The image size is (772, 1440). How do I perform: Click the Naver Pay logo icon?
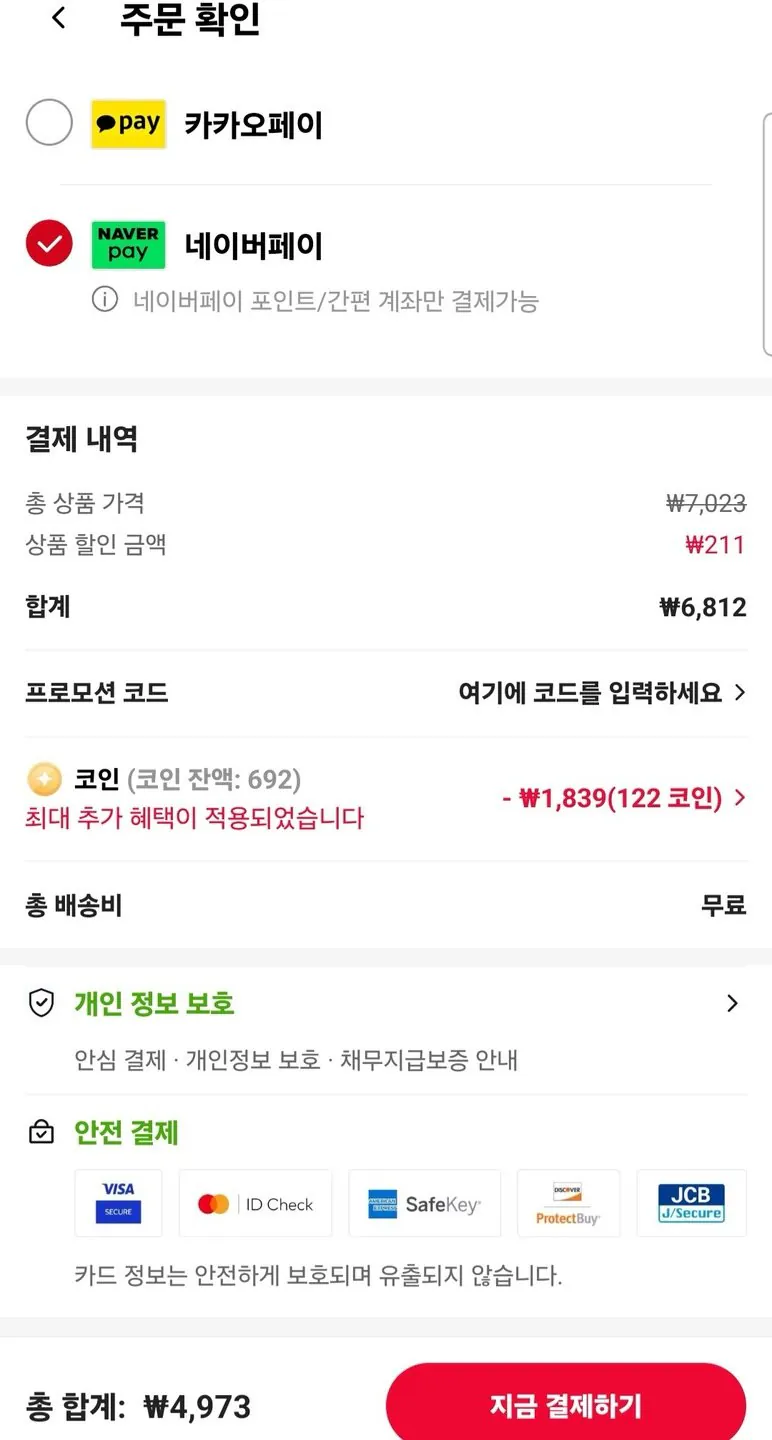128,243
